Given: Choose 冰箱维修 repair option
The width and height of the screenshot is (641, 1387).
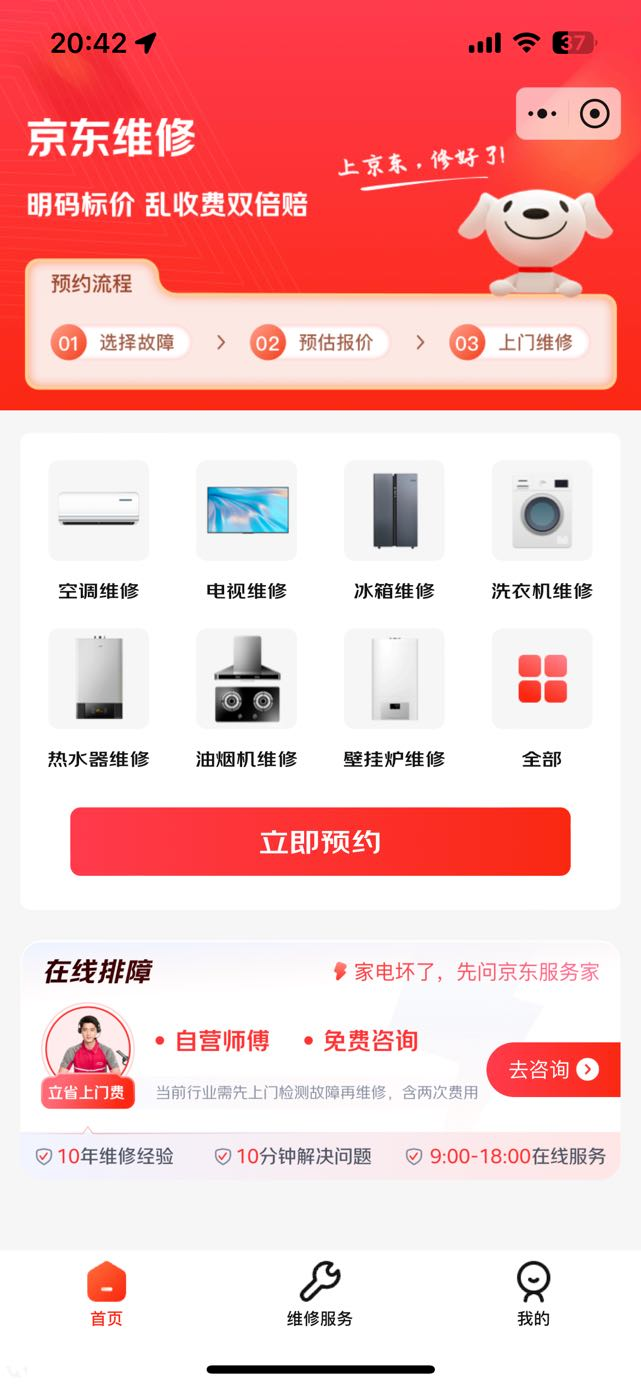Looking at the screenshot, I should click(394, 530).
